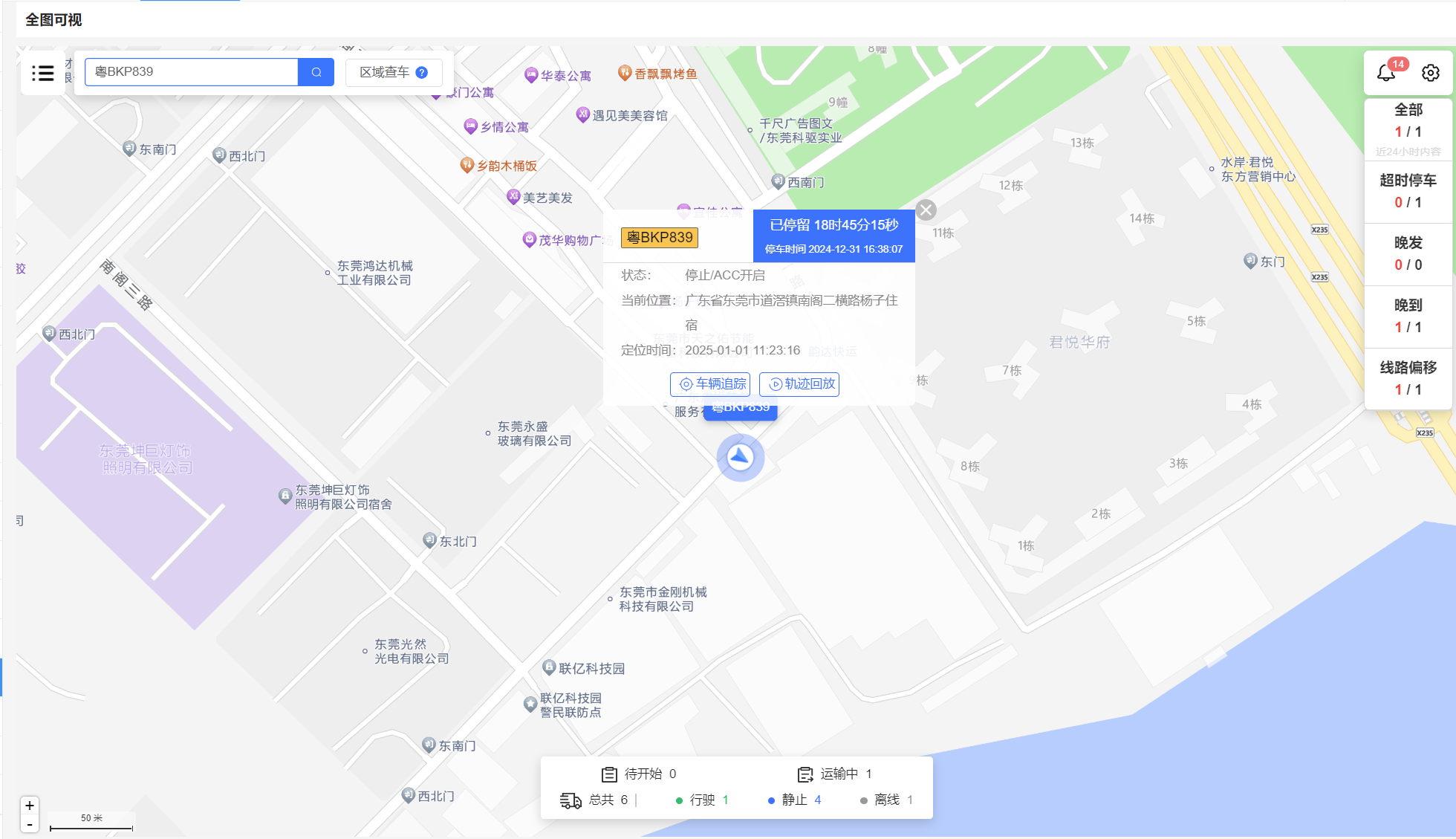Start 车辆追踪 vehicle tracking

coord(710,384)
